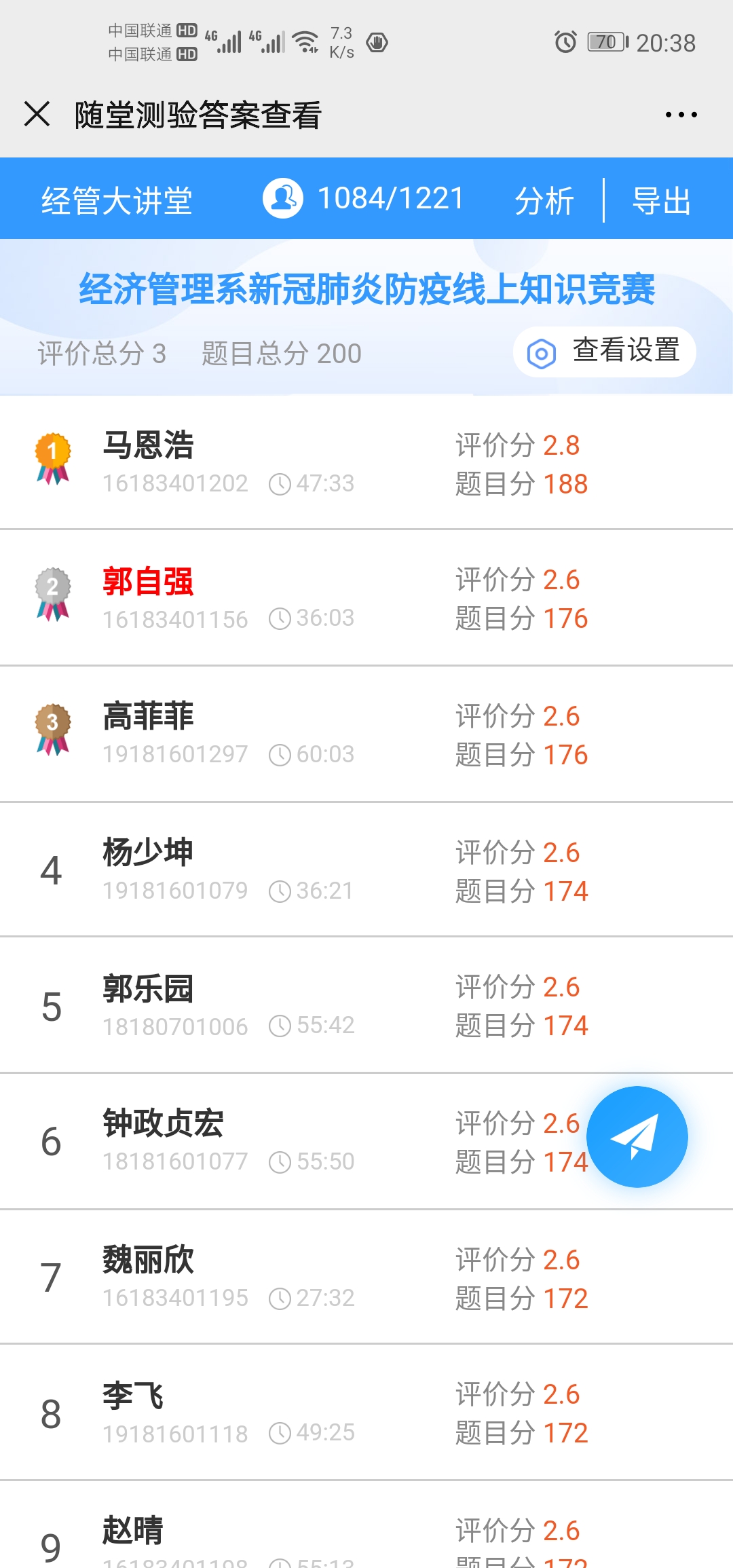Tap 导出 to export results
Viewport: 733px width, 1568px height.
point(661,200)
